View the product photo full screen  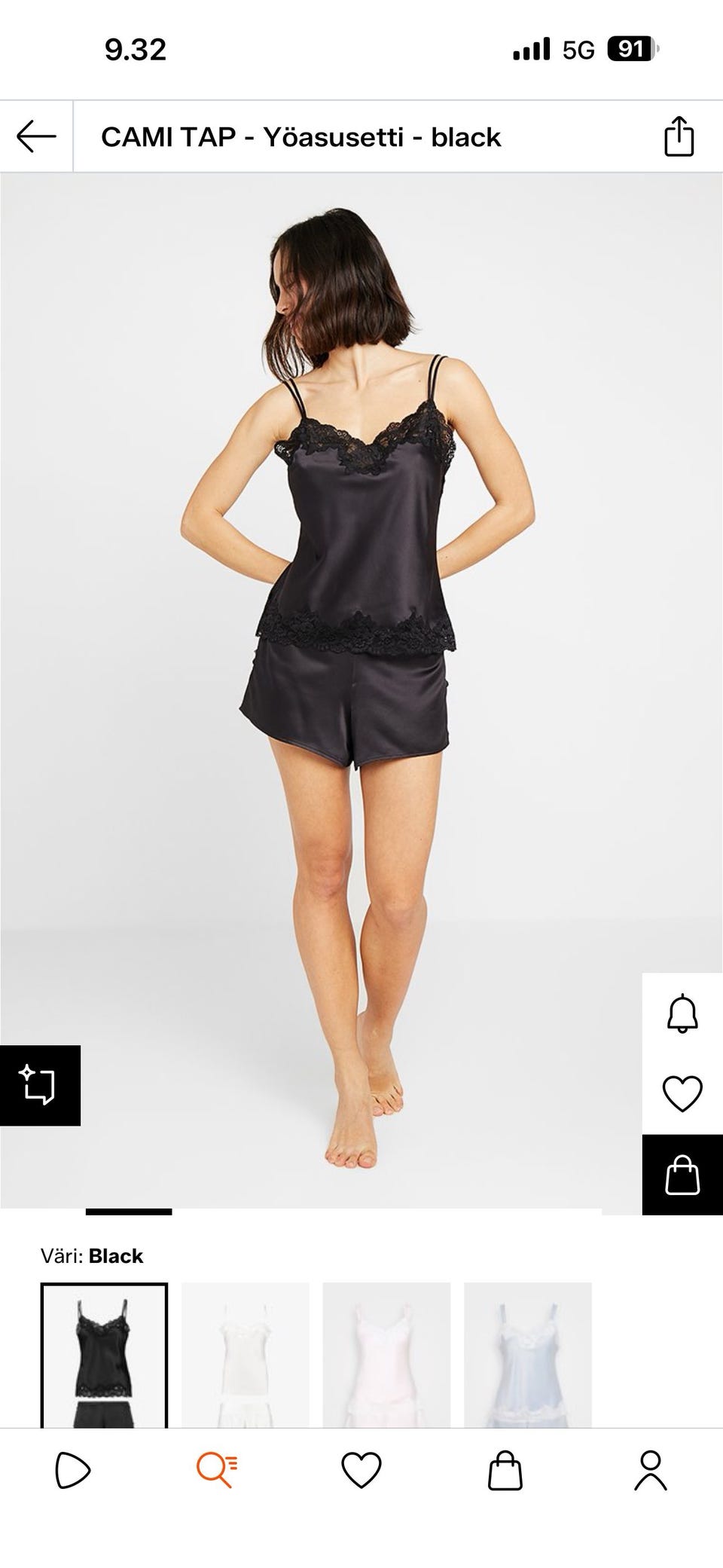[x=361, y=678]
